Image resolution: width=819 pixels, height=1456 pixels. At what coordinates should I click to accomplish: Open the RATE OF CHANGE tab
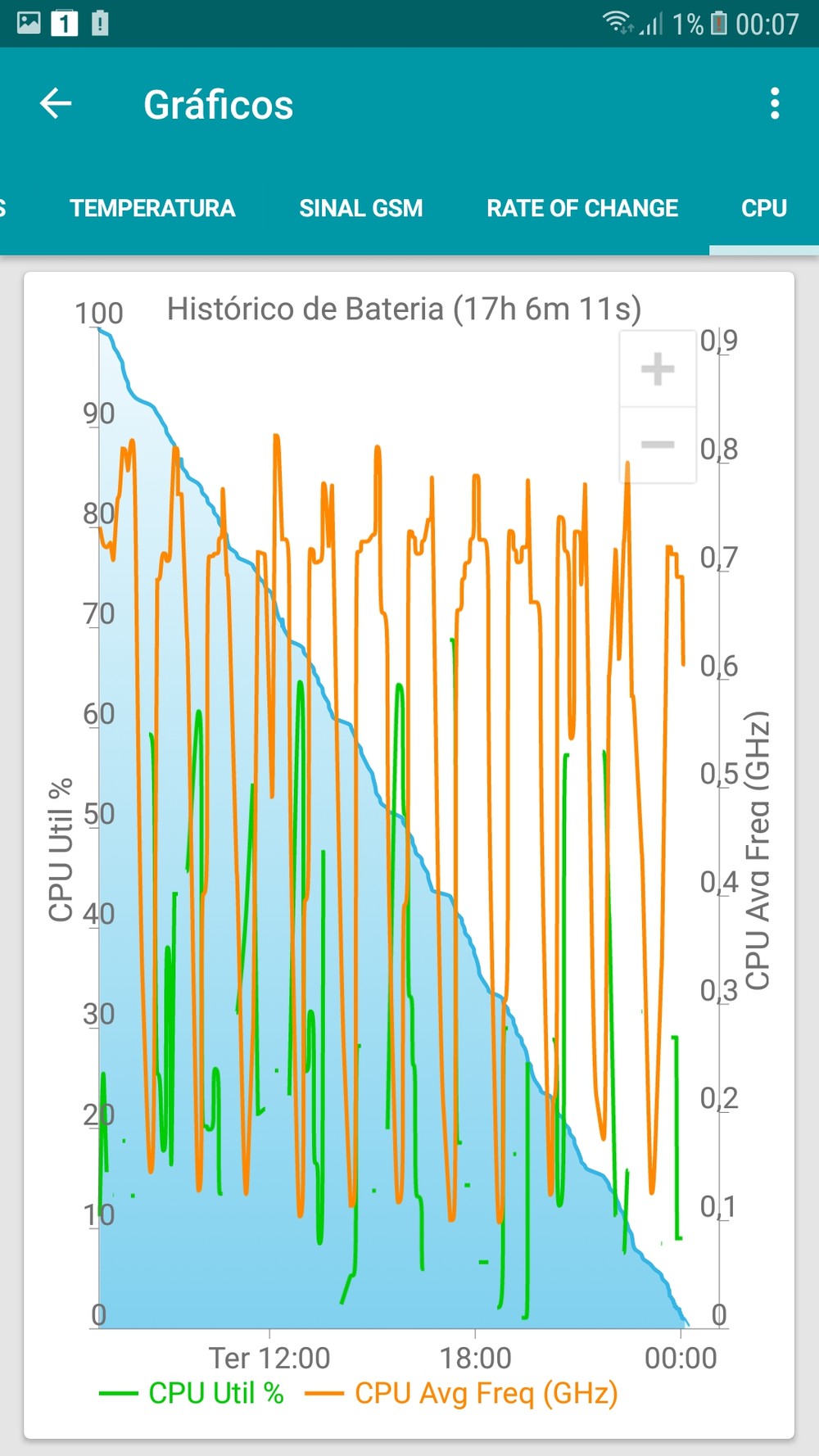pyautogui.click(x=582, y=208)
